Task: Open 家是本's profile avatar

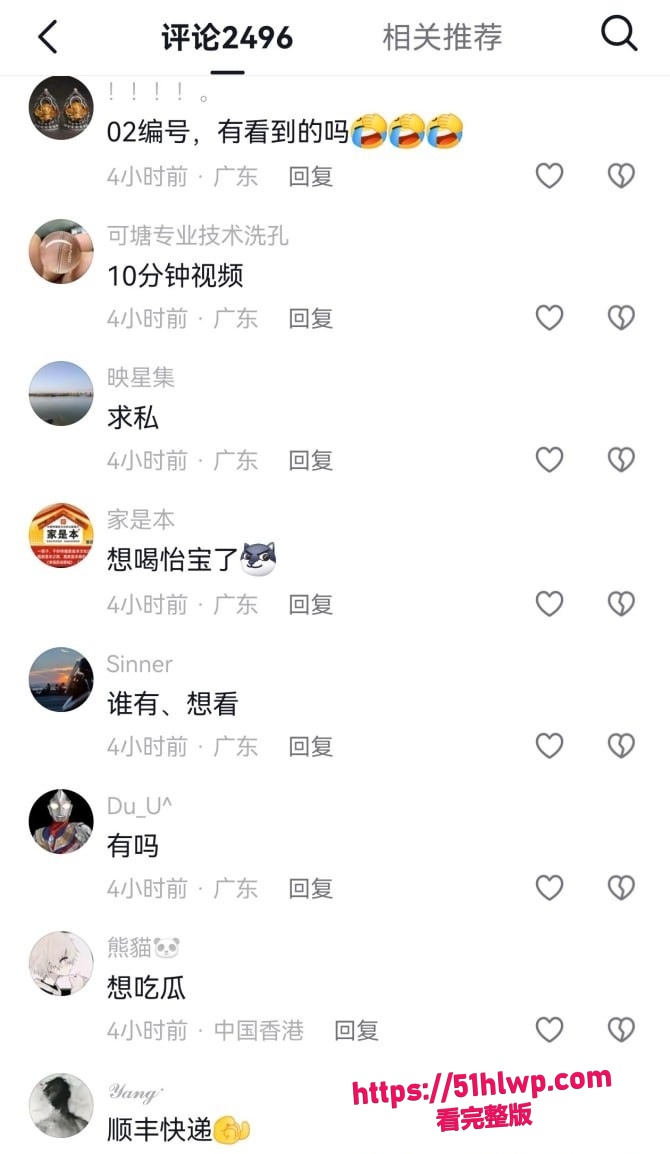Action: 61,536
